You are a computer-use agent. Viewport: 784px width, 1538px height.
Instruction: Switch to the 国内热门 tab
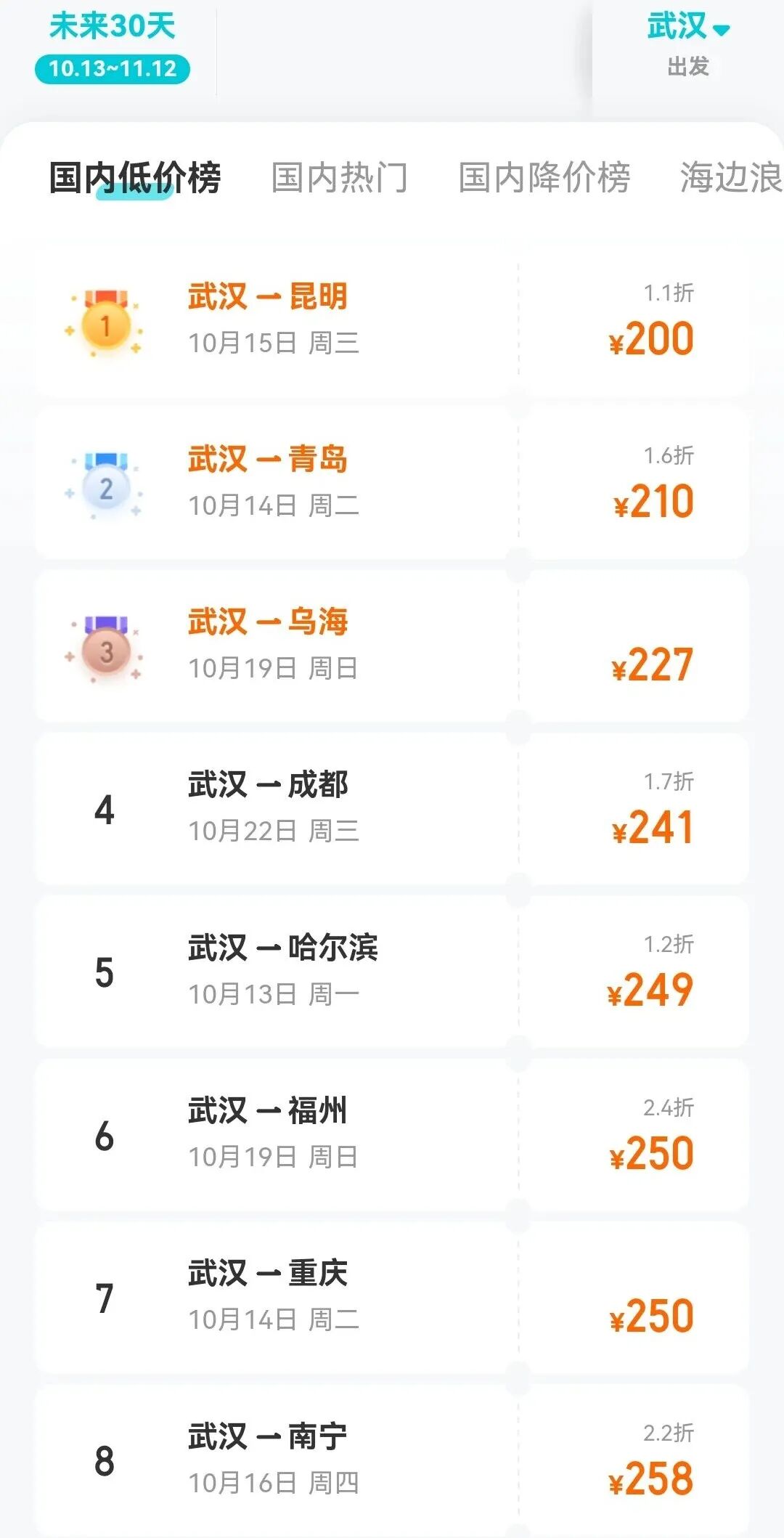point(339,174)
